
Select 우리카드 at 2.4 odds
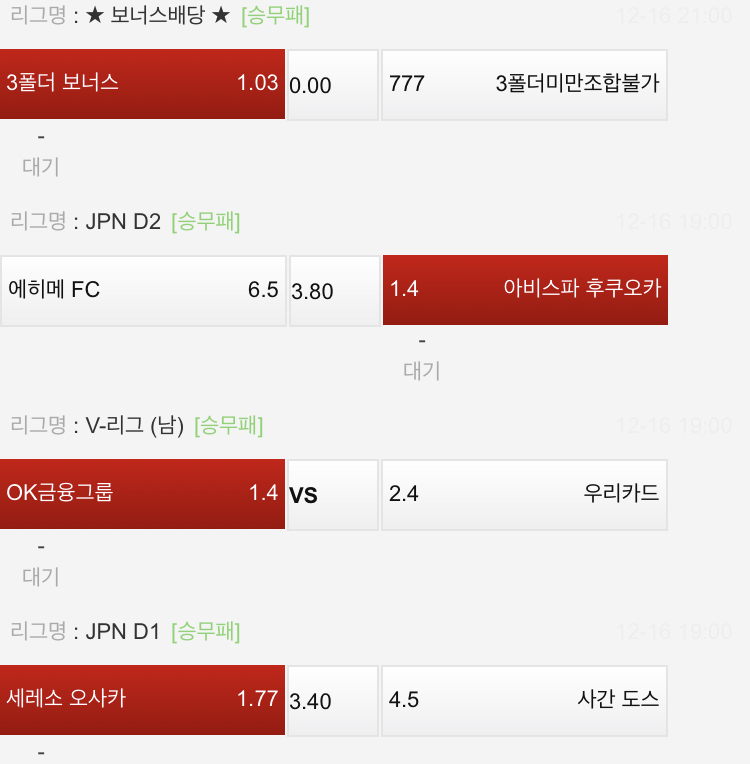[x=524, y=494]
